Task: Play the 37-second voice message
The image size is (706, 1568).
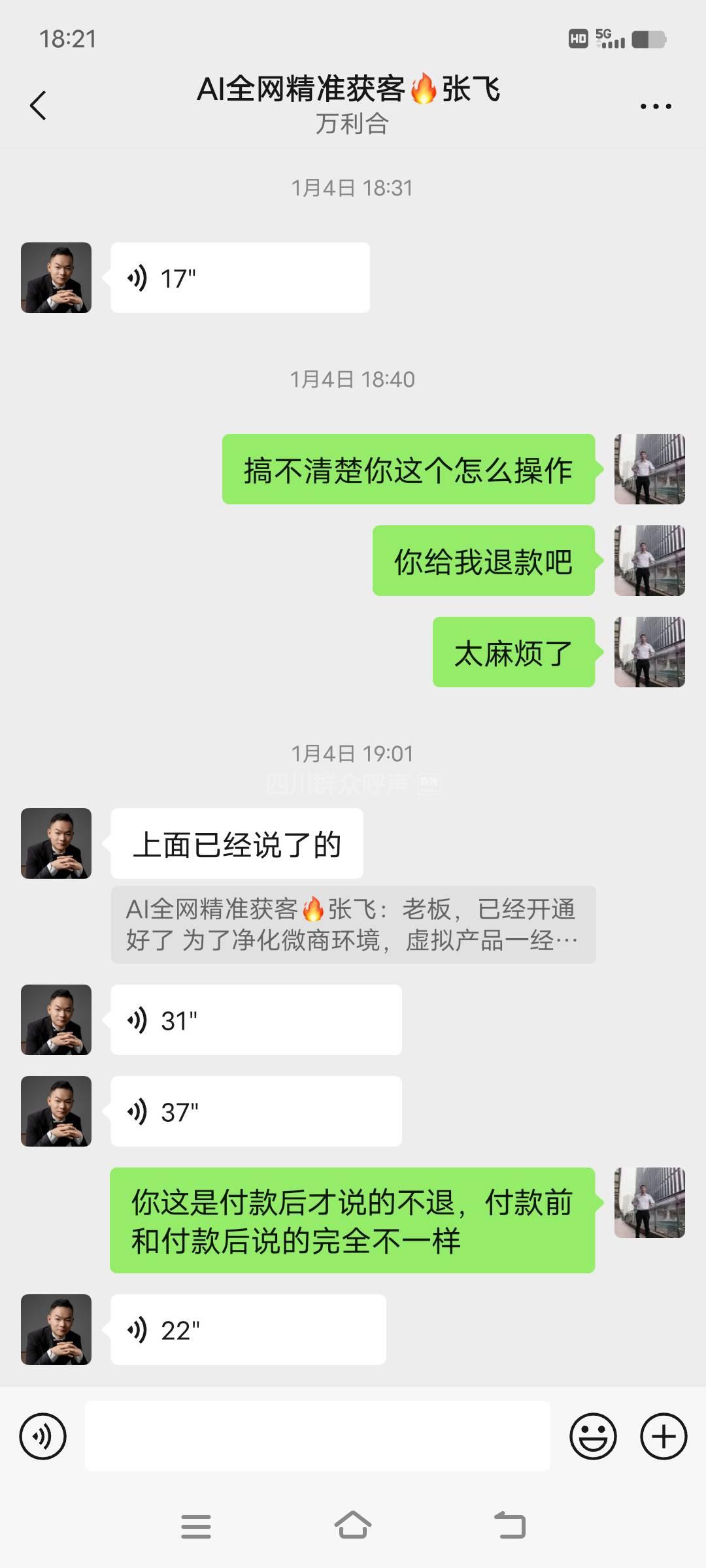Action: coord(256,1111)
